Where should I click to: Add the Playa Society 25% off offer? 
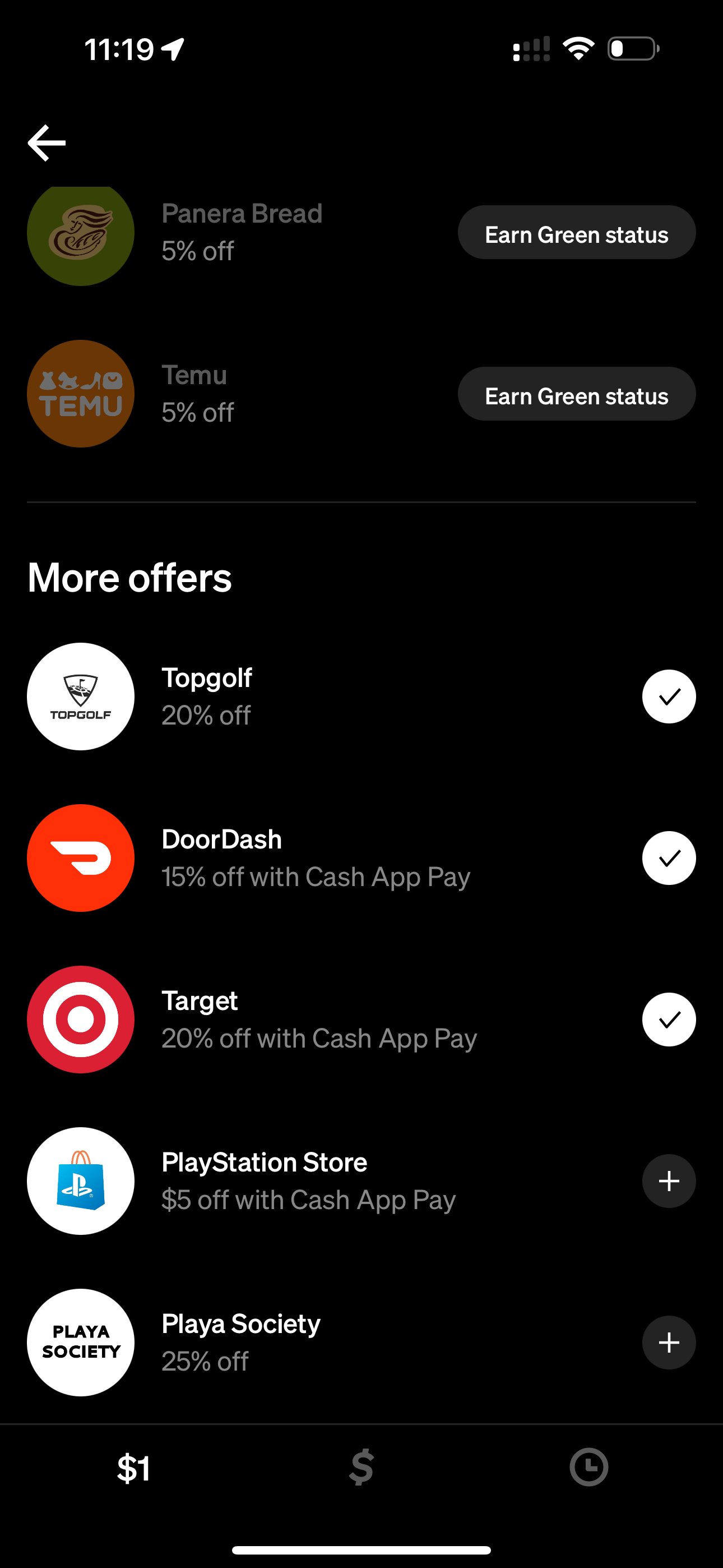668,1342
